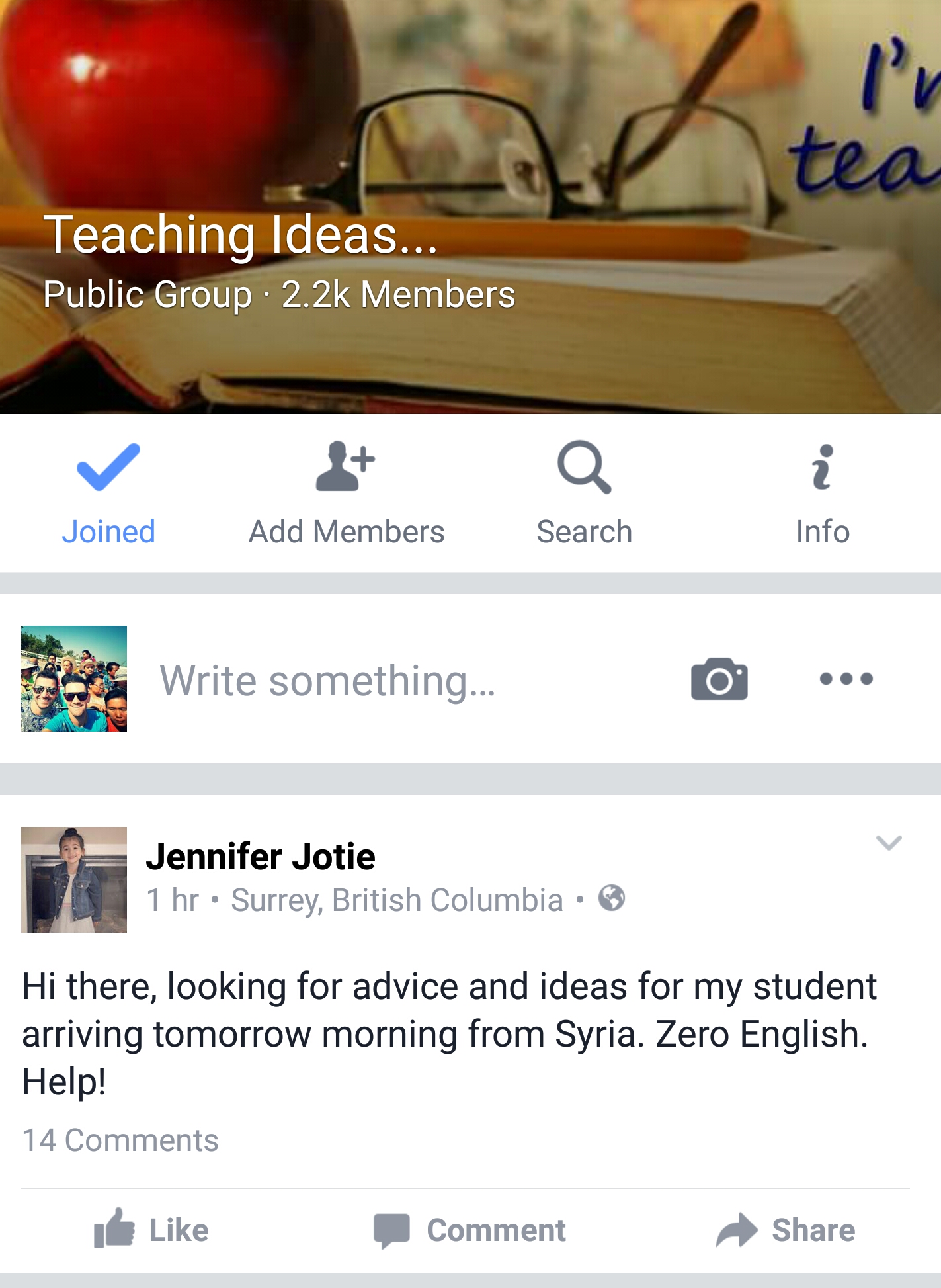Expand the dropdown arrow on Jennifer's post

tap(888, 843)
